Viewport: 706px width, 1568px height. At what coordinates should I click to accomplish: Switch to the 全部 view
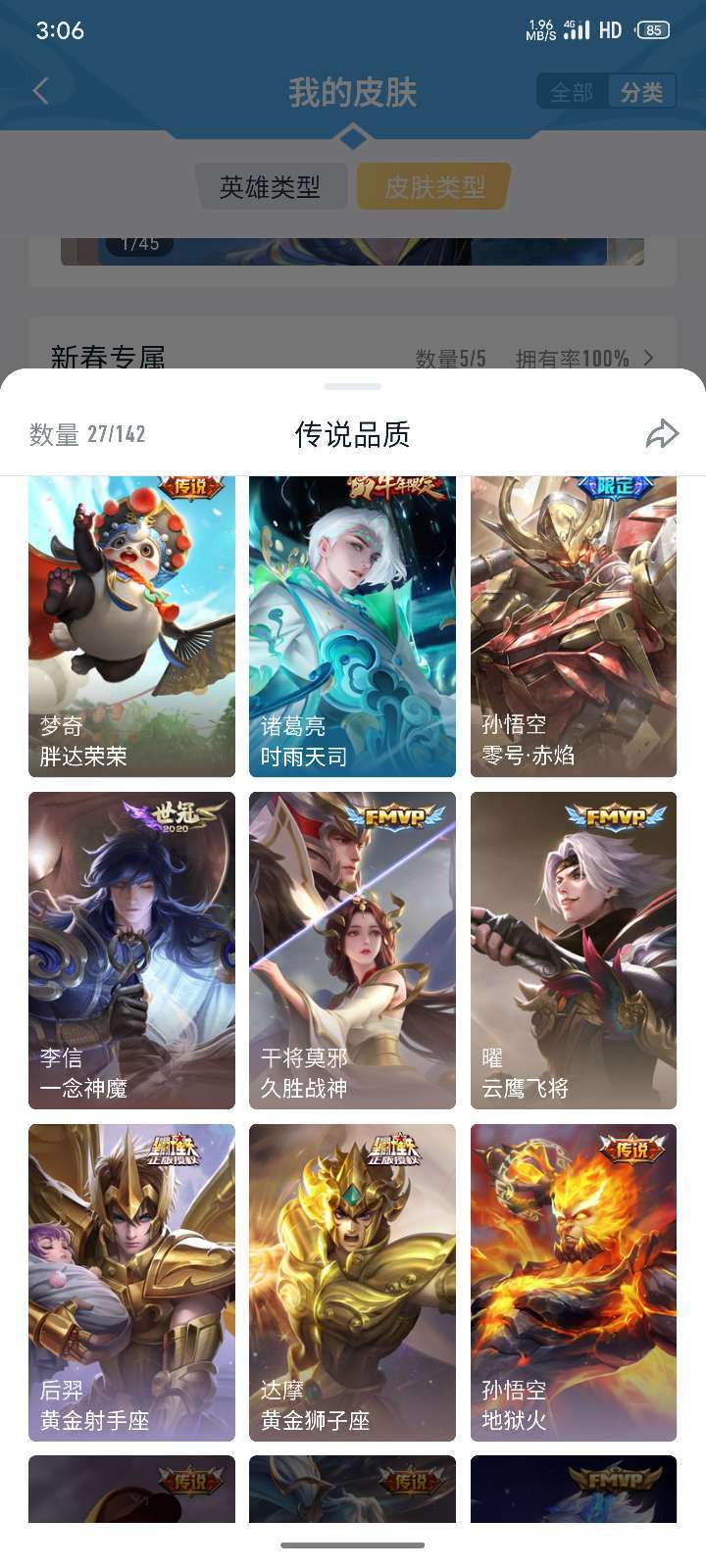572,90
